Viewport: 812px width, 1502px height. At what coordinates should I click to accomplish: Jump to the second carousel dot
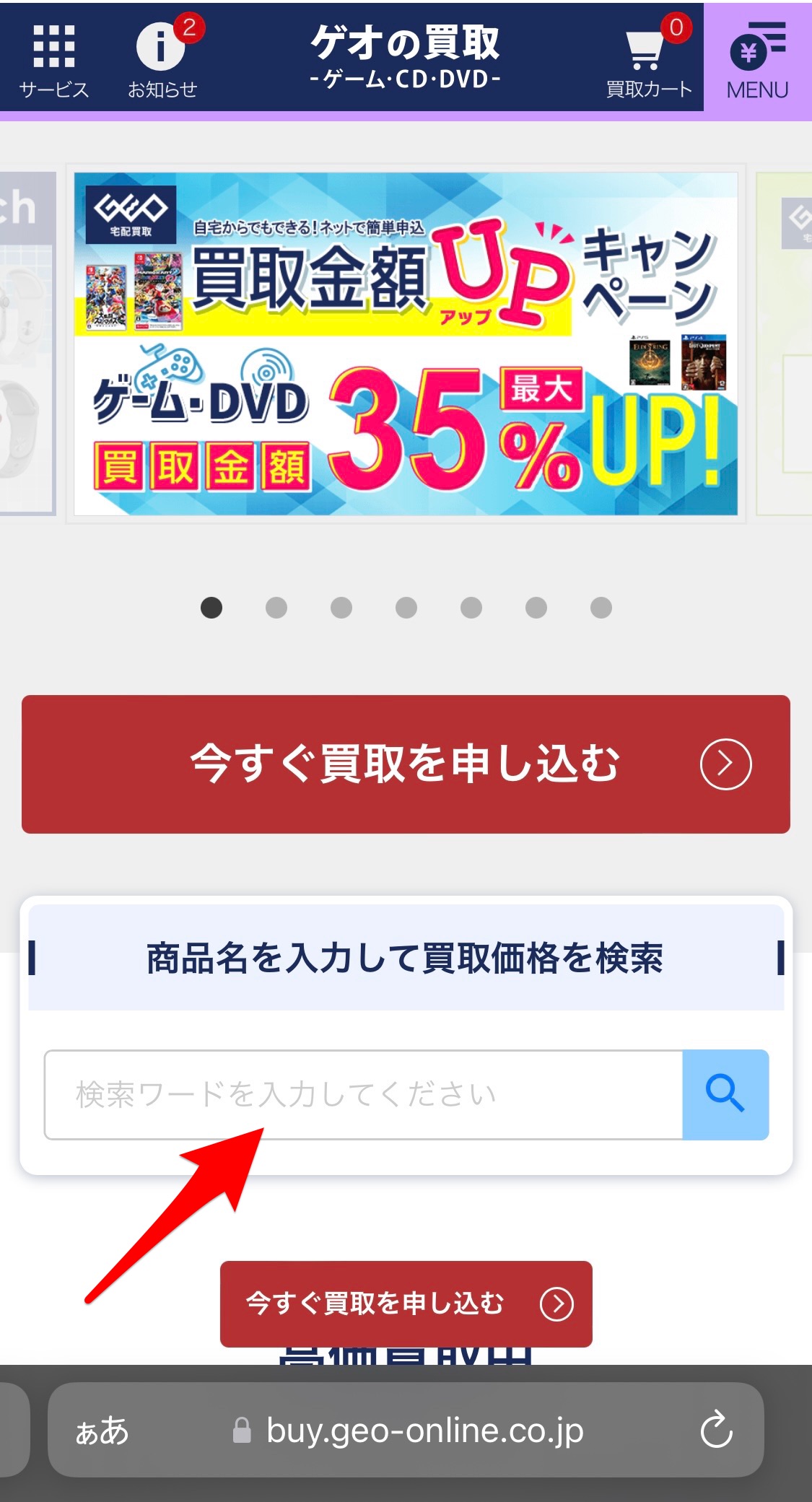276,608
